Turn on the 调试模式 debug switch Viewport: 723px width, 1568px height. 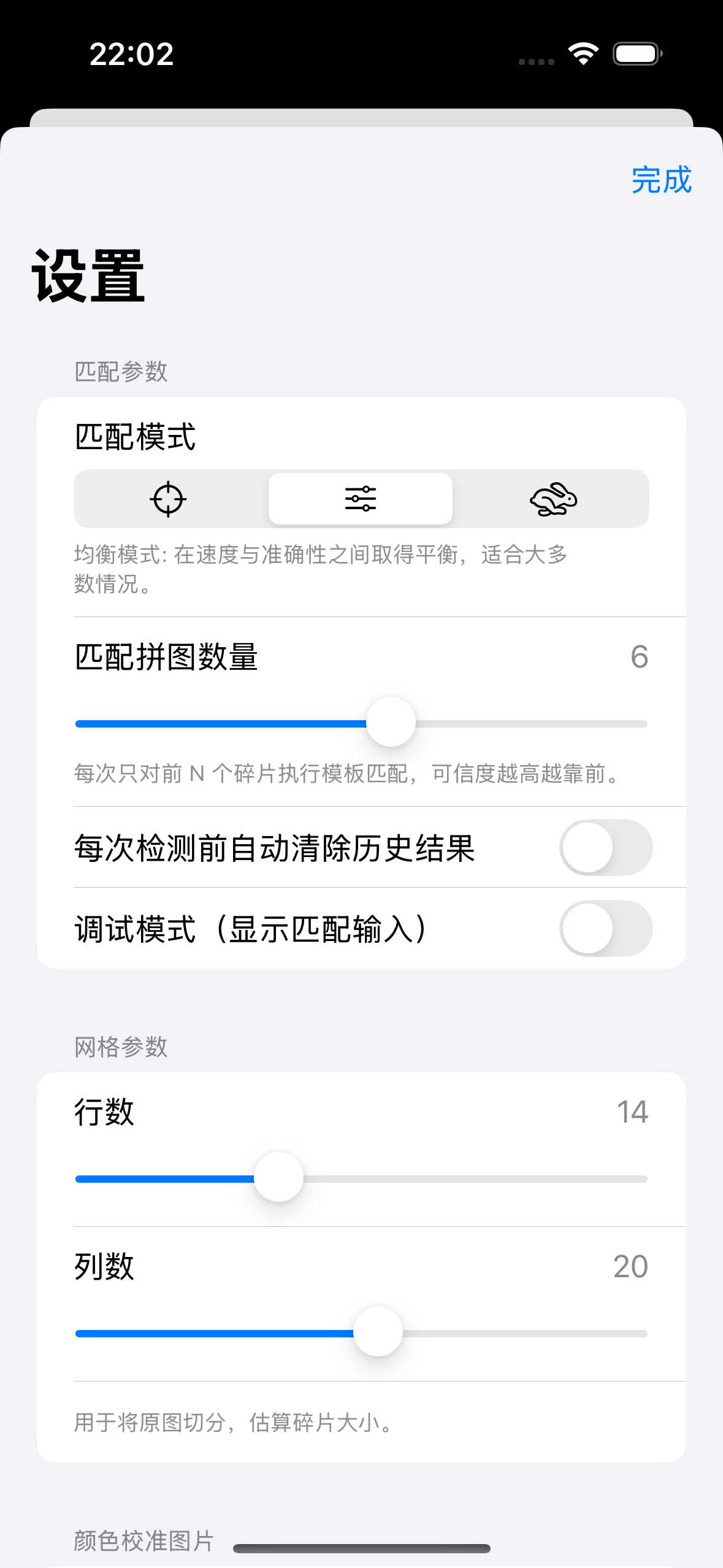point(606,928)
